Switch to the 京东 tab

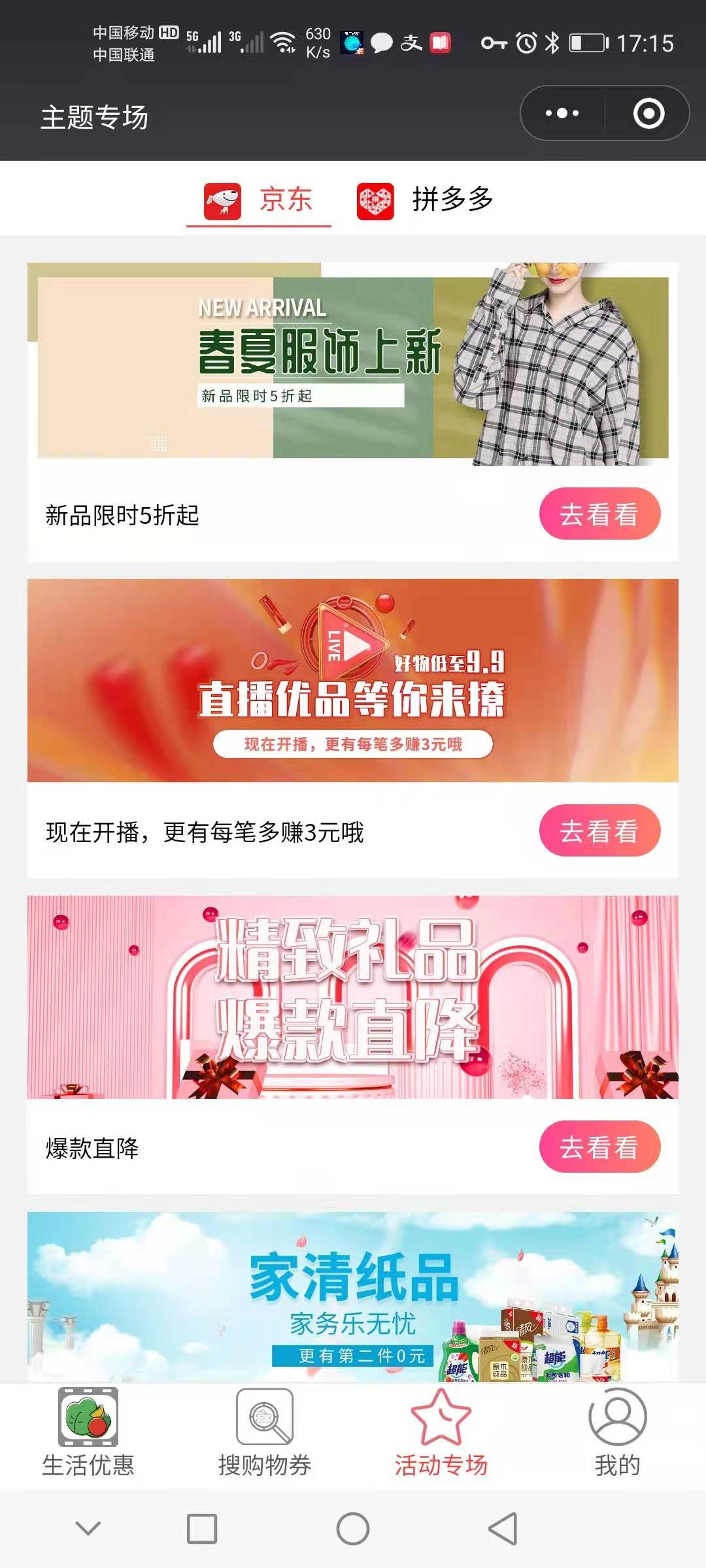point(259,200)
